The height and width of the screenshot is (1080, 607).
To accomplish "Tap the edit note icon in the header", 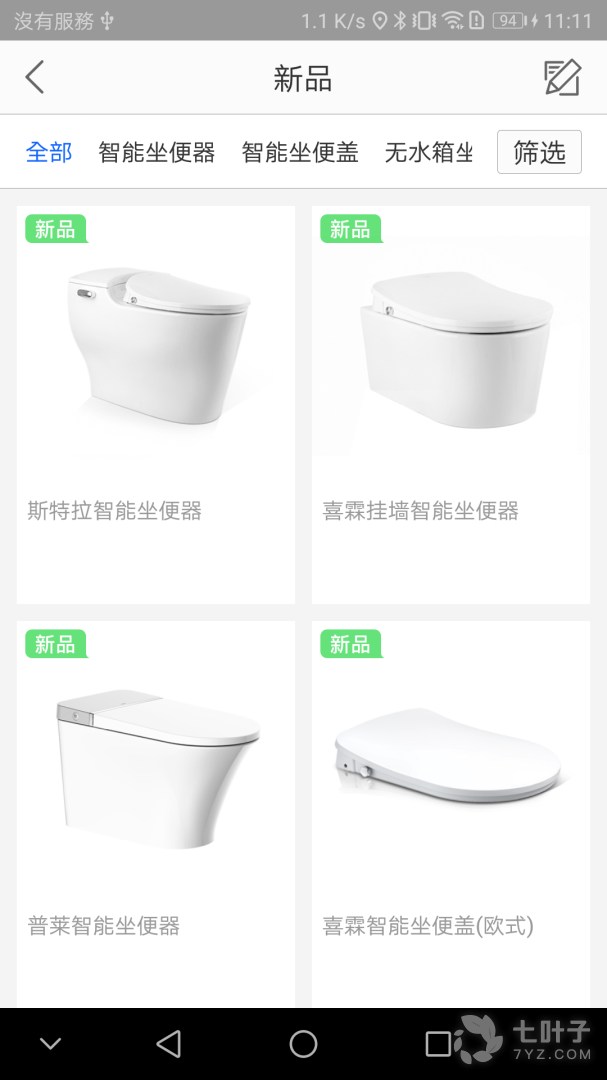I will (x=561, y=78).
